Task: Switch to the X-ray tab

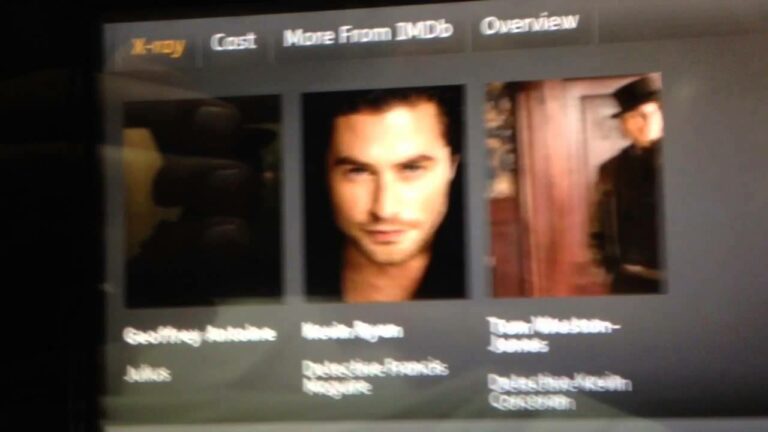Action: click(157, 46)
